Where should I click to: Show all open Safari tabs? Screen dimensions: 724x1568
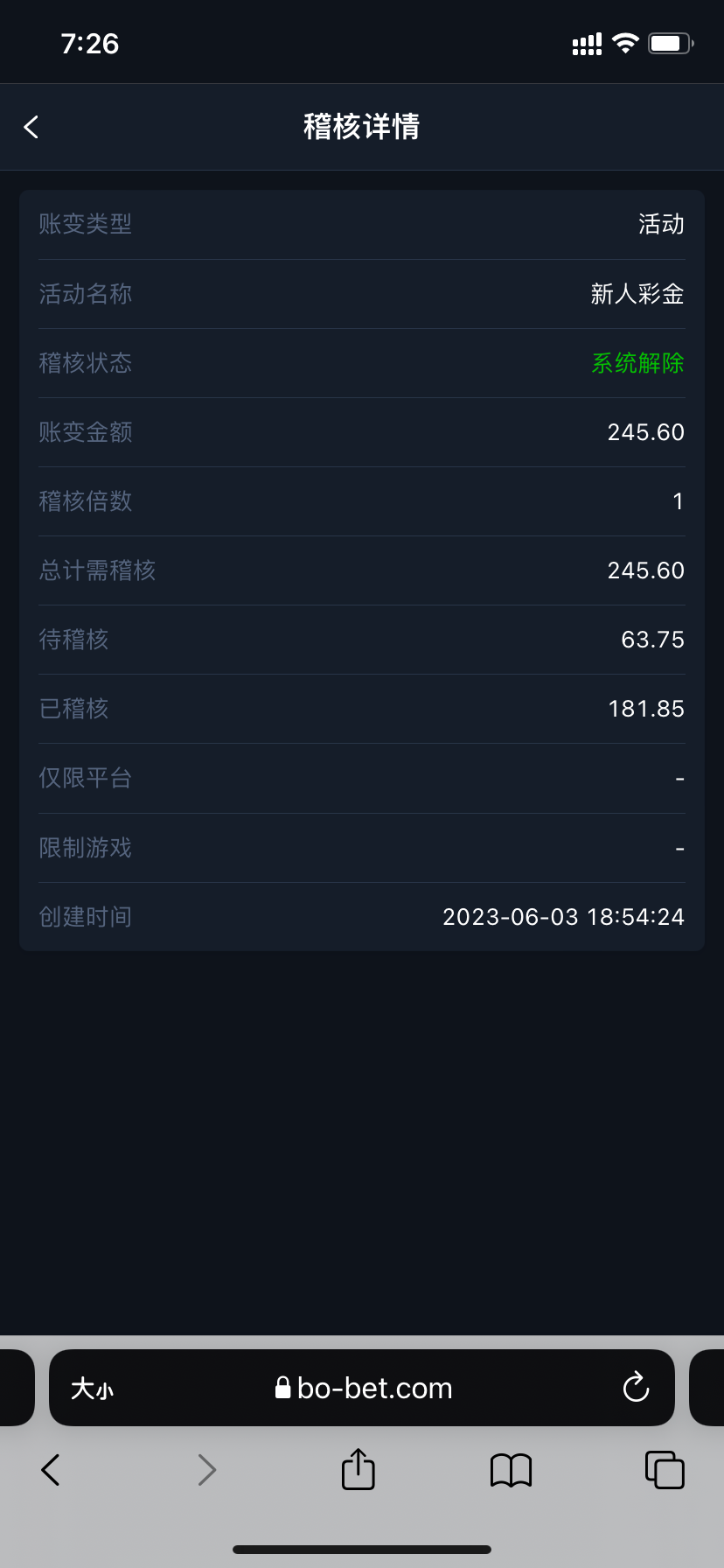tap(664, 1470)
